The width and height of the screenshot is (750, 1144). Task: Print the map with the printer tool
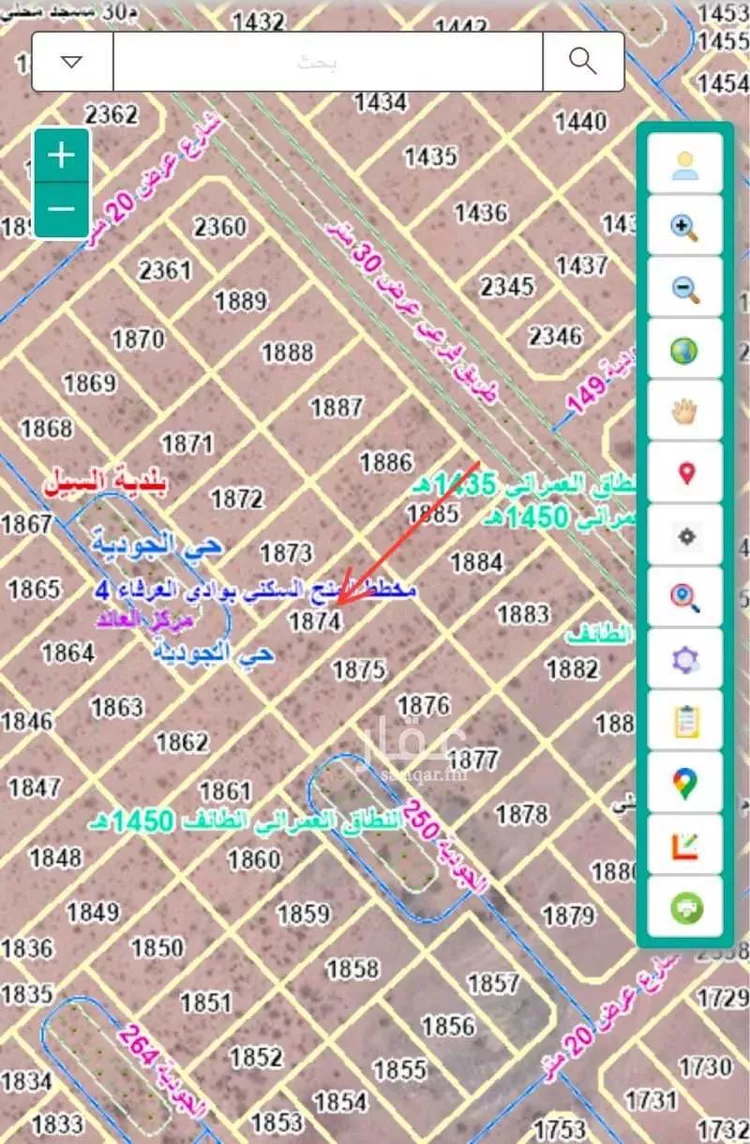coord(685,907)
